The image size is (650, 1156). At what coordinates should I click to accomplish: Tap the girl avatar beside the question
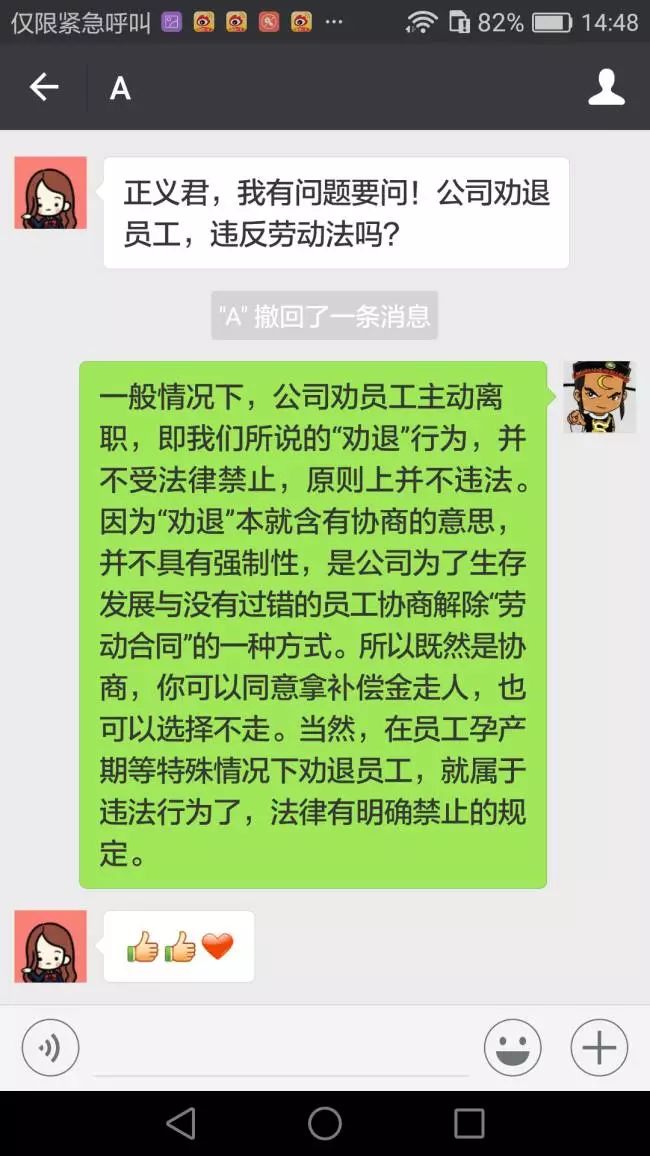point(50,193)
